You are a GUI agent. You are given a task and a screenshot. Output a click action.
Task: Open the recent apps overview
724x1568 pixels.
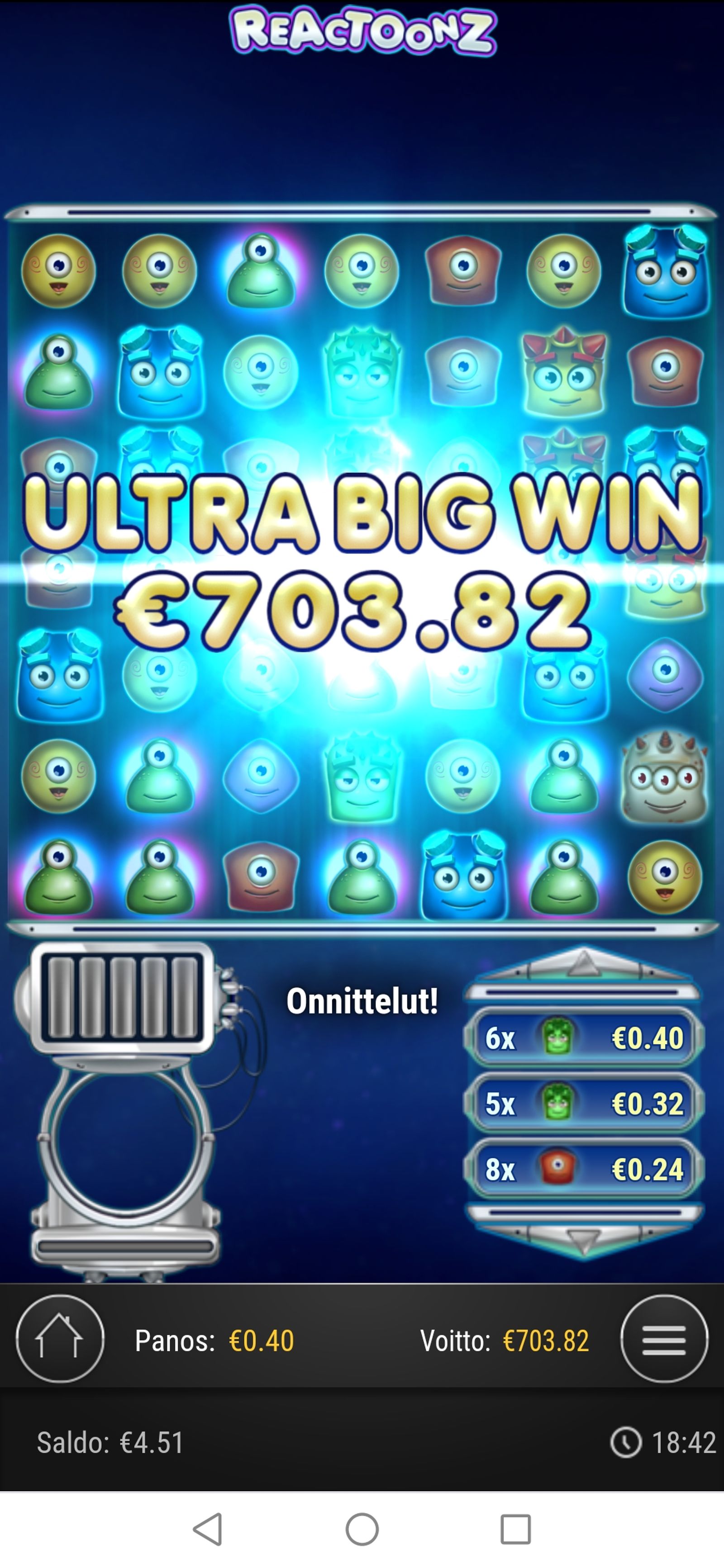coord(515,1529)
